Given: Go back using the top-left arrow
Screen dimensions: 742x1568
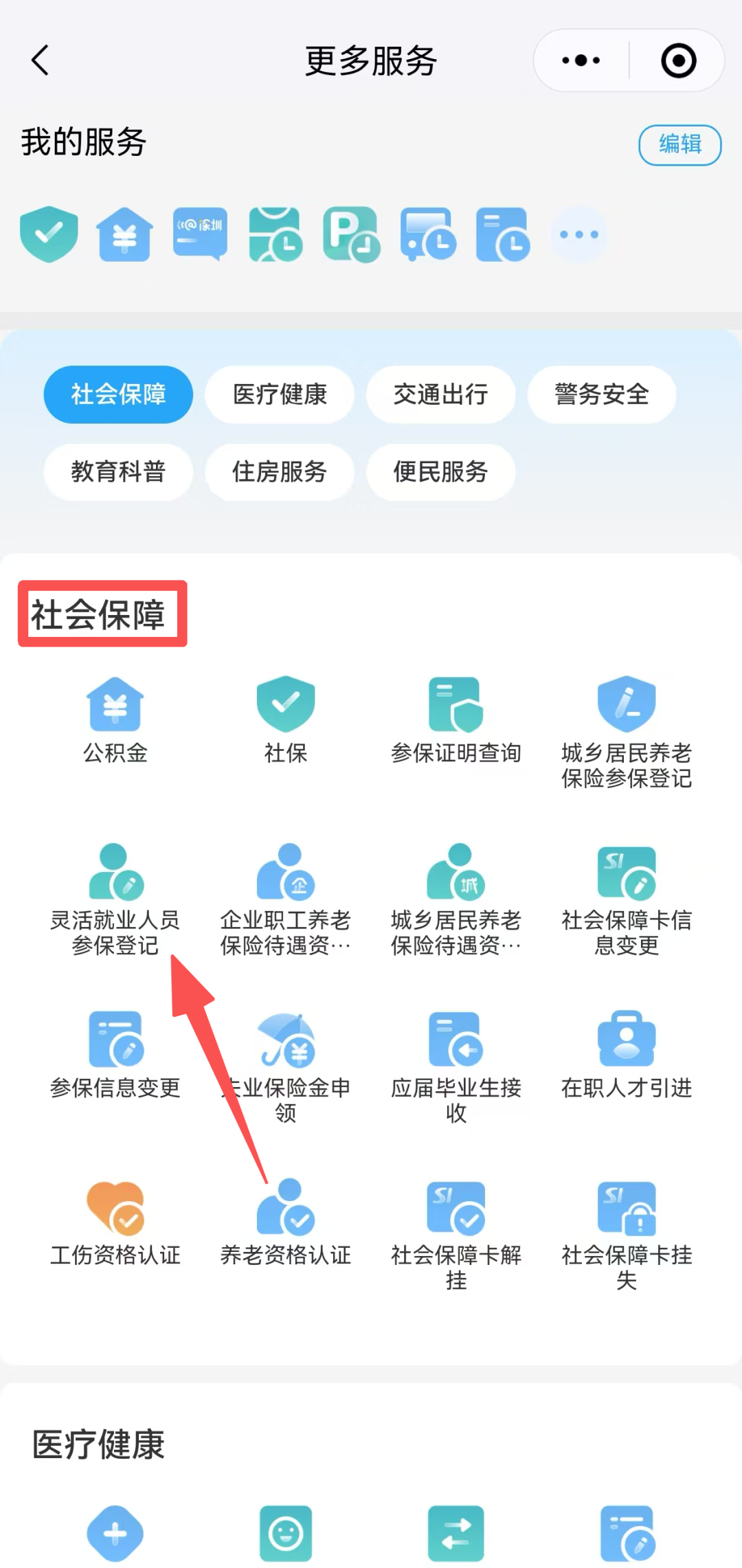Looking at the screenshot, I should 41,60.
